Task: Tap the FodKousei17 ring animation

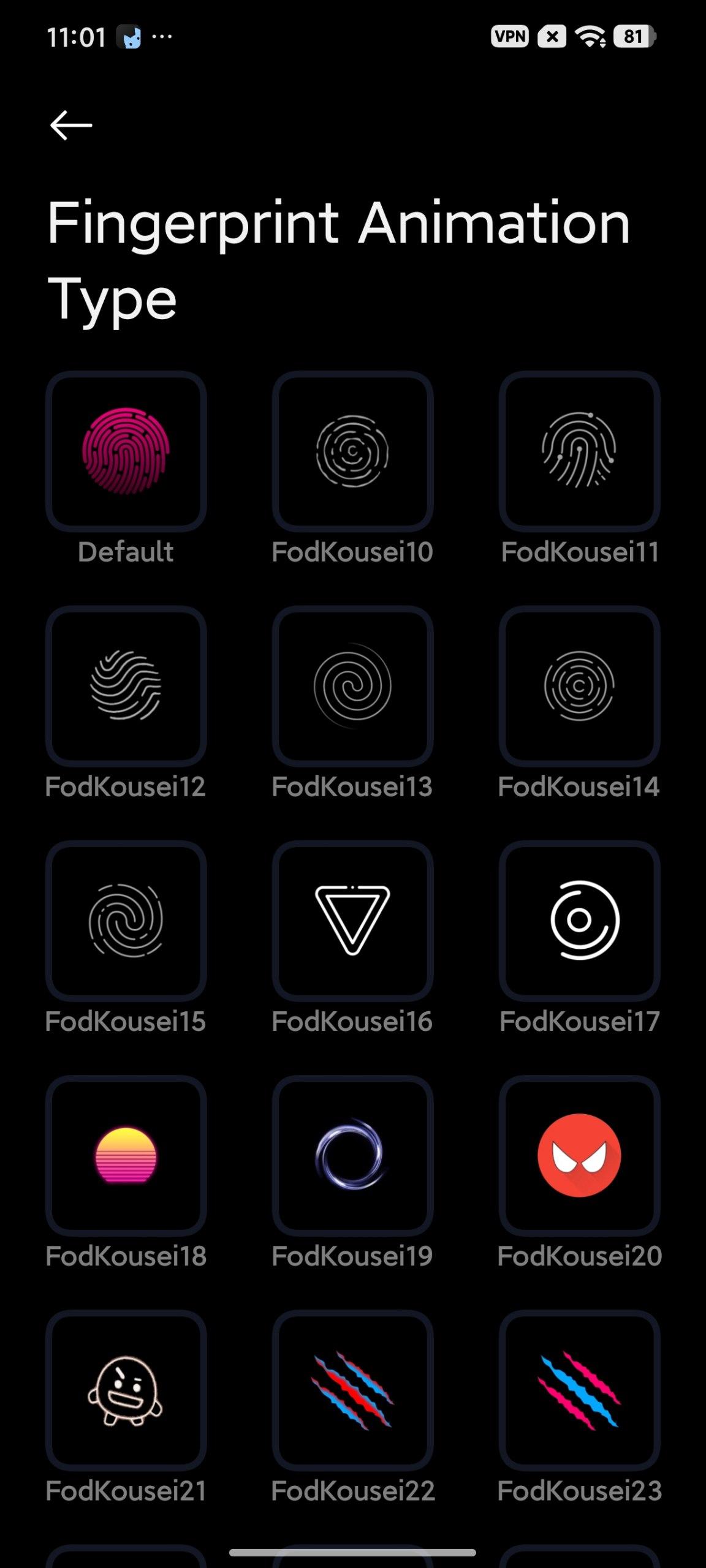Action: pyautogui.click(x=579, y=921)
